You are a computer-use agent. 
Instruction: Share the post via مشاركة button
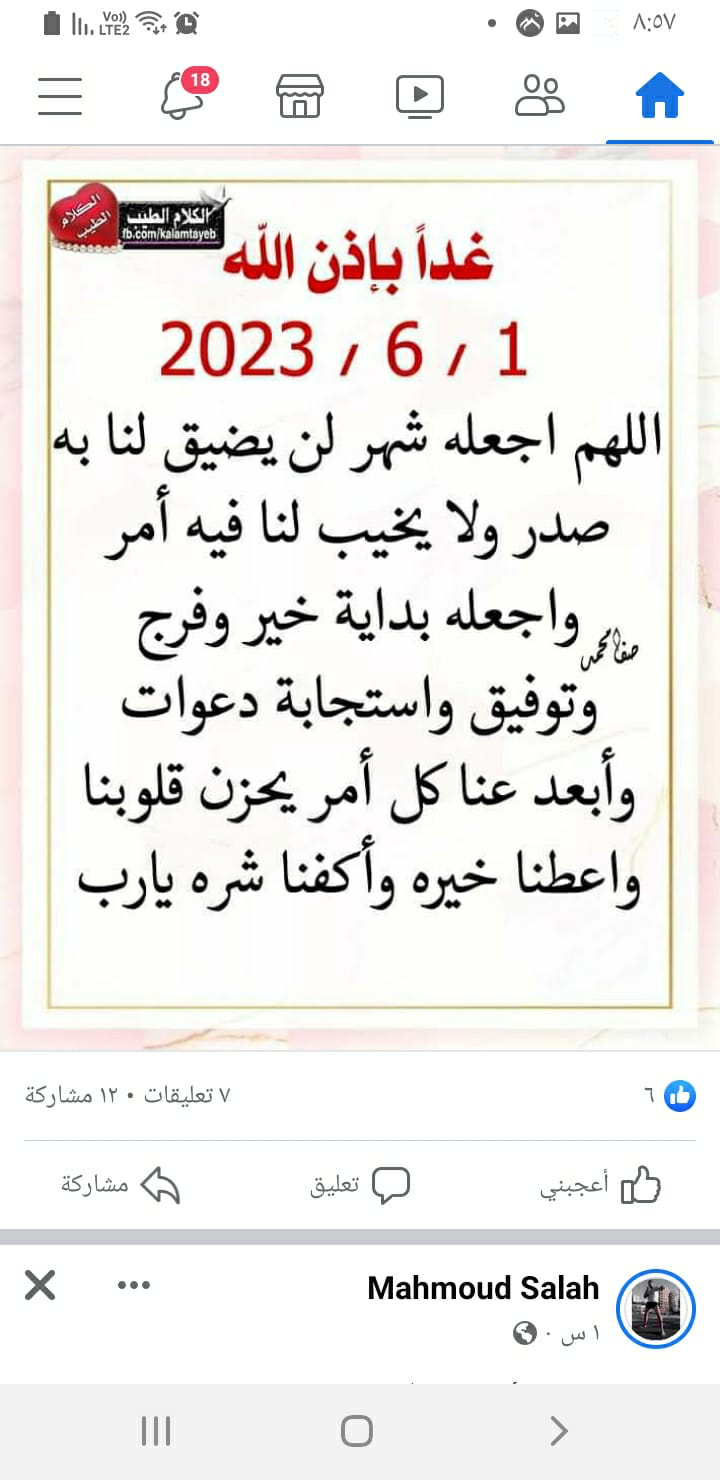tap(120, 1186)
